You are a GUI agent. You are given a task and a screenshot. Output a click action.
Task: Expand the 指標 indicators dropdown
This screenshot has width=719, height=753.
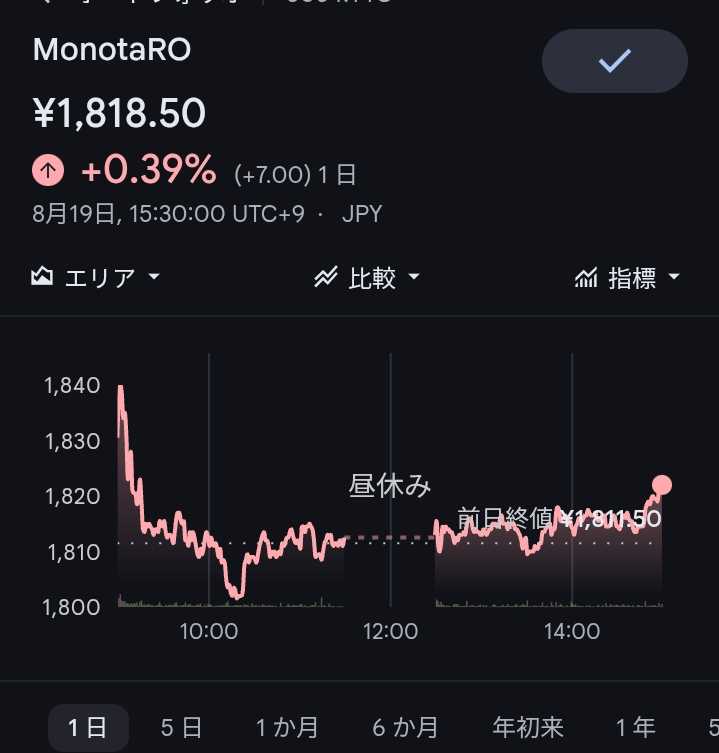tap(627, 278)
